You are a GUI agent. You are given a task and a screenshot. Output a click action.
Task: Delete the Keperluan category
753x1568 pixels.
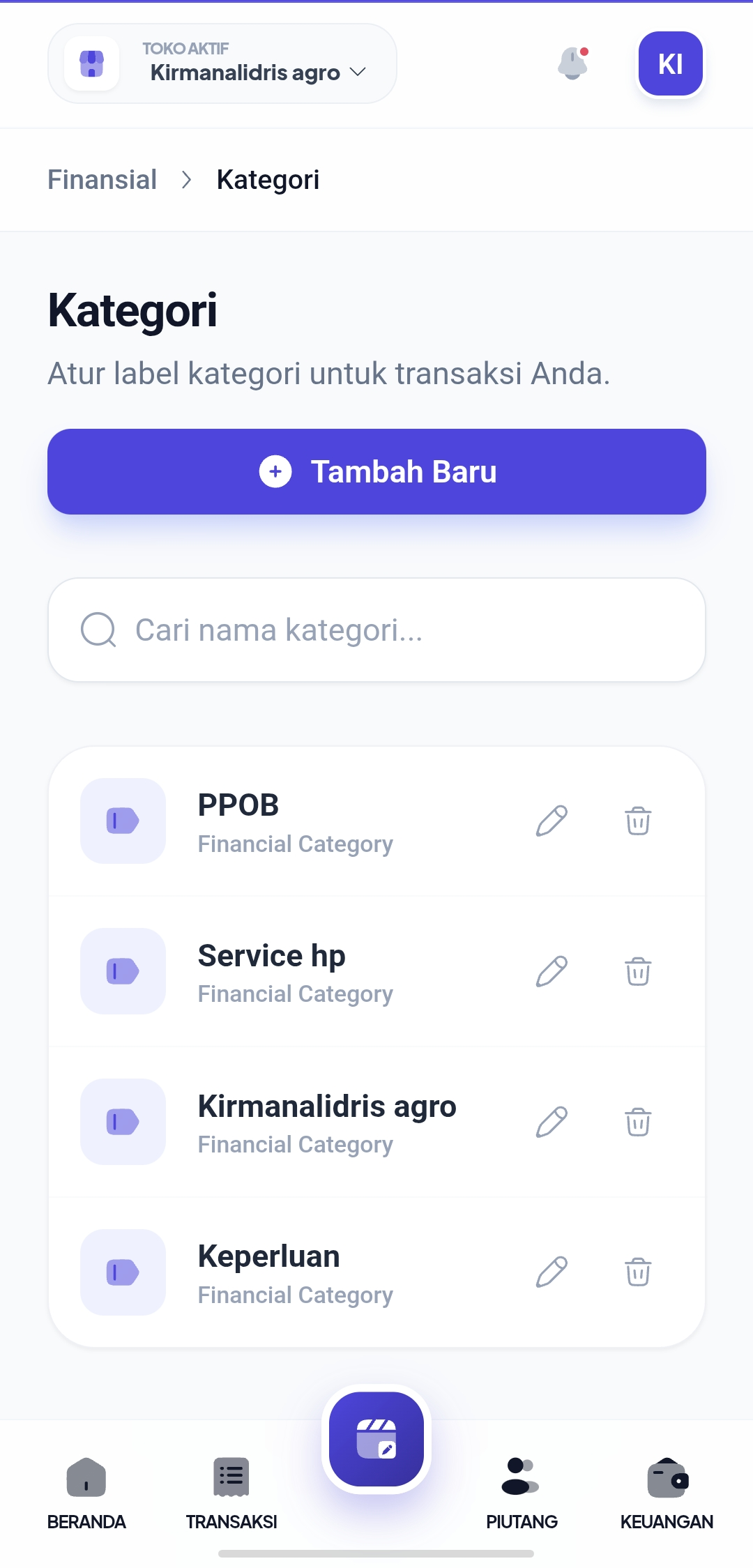[638, 1272]
